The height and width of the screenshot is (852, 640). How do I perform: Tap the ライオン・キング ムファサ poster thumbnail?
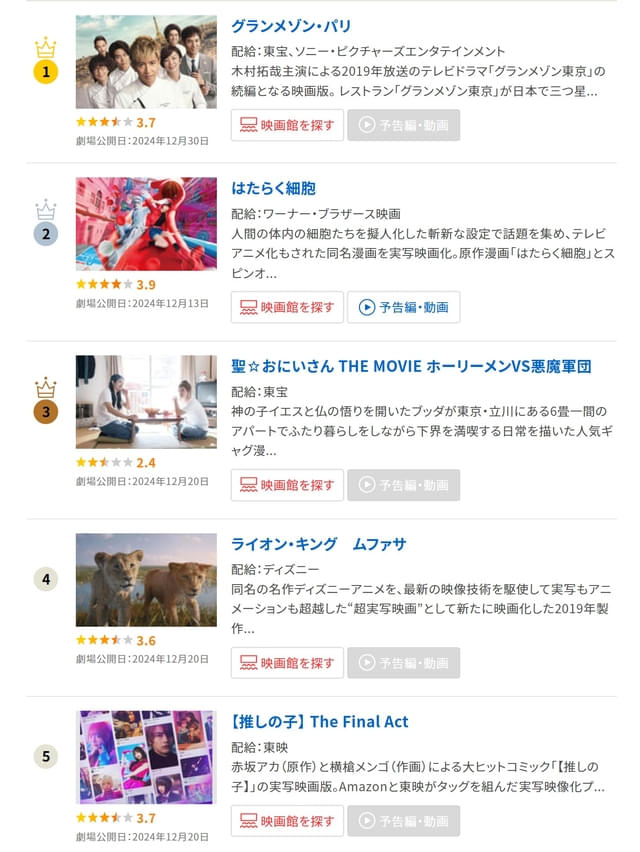pos(146,580)
